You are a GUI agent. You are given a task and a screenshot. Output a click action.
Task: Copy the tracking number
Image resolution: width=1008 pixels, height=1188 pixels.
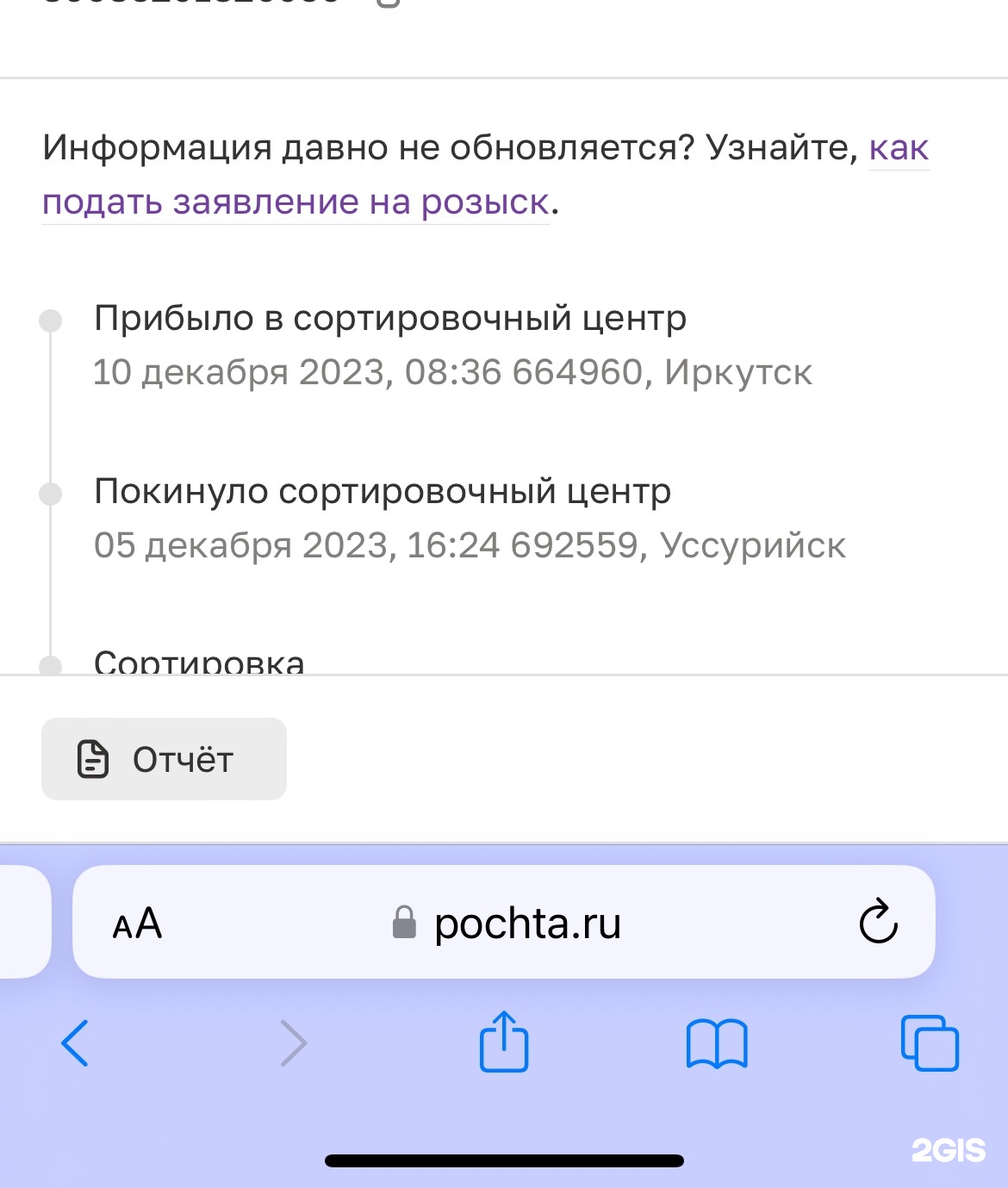(x=389, y=3)
